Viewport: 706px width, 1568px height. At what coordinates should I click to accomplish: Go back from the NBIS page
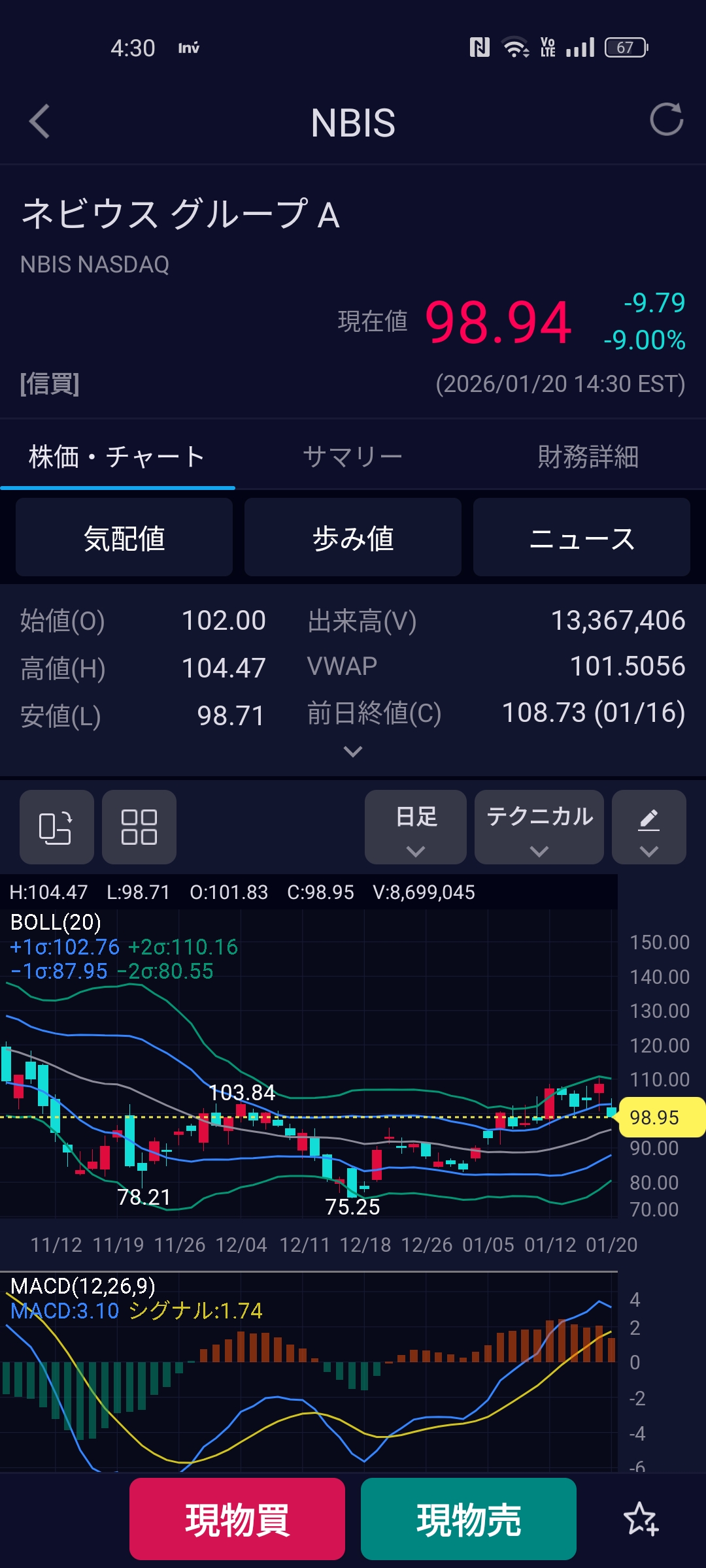(x=40, y=122)
